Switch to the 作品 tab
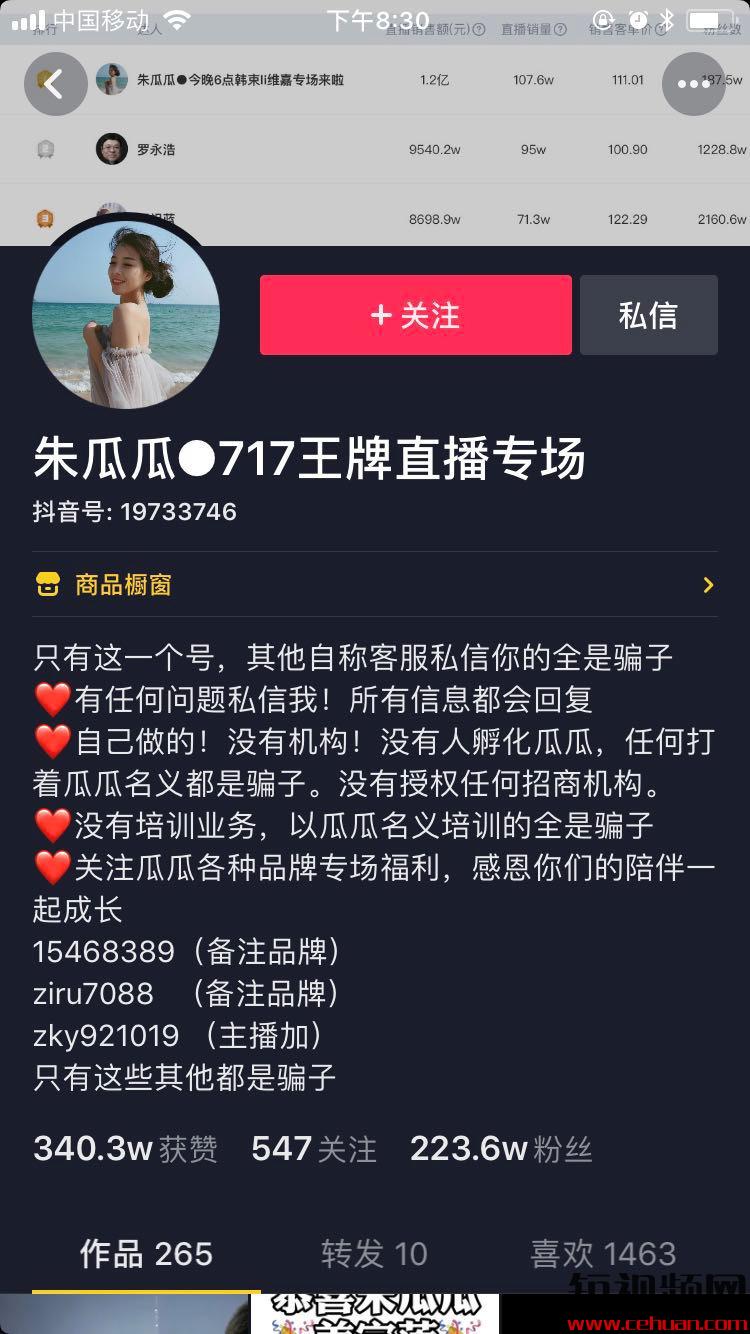 coord(146,1254)
